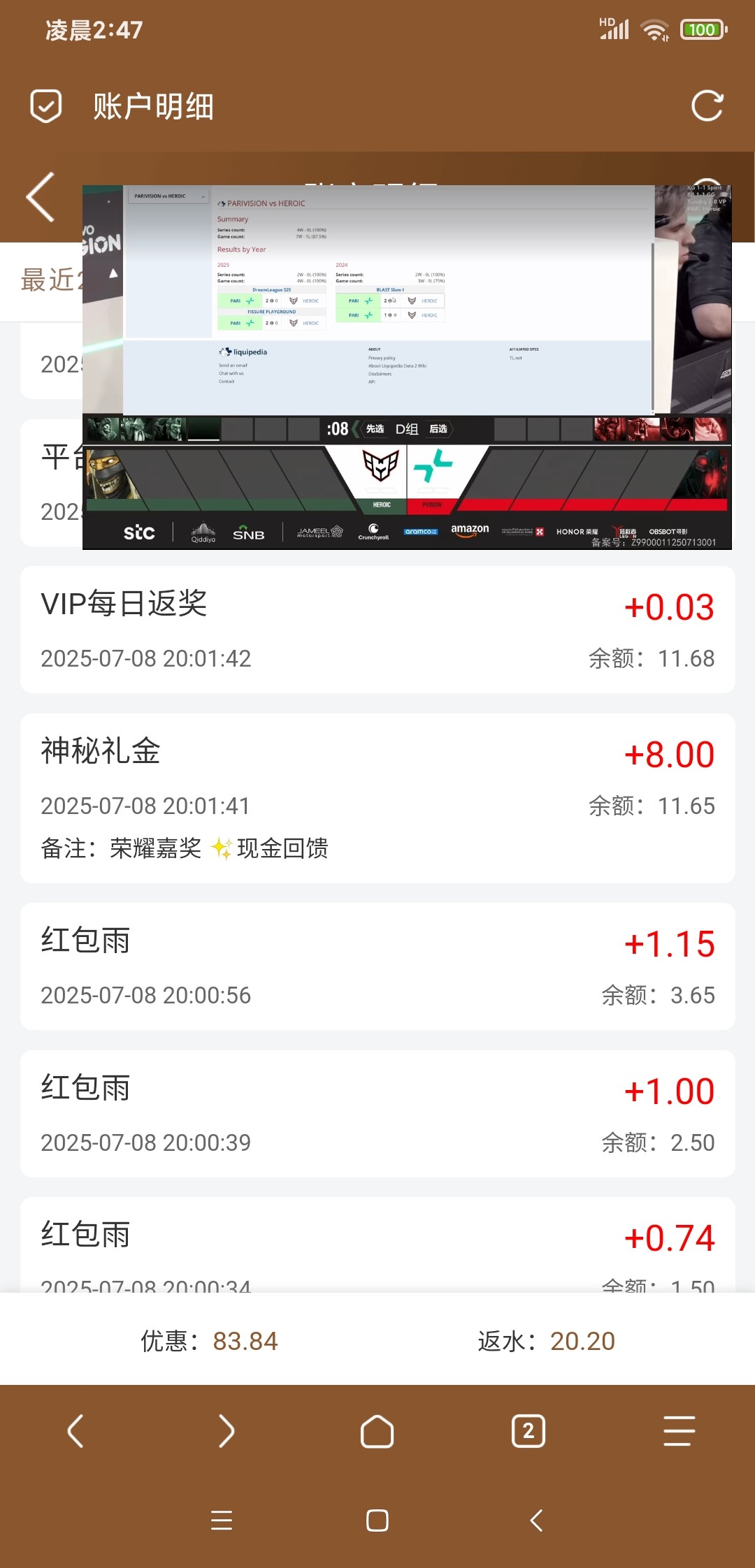The image size is (755, 1568).
Task: Open the system recent apps view
Action: (222, 1520)
